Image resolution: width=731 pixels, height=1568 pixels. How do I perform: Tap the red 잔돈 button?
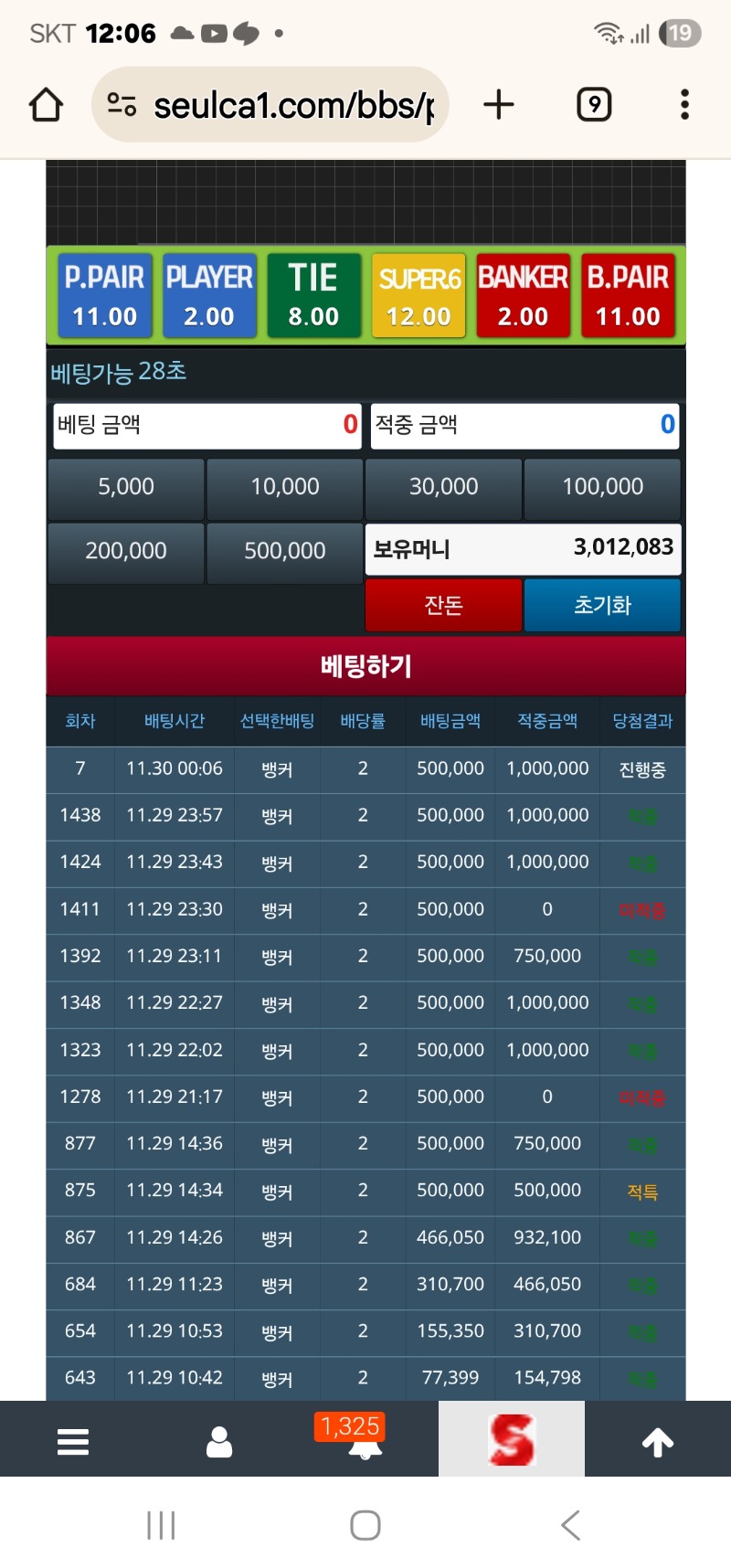pyautogui.click(x=443, y=605)
